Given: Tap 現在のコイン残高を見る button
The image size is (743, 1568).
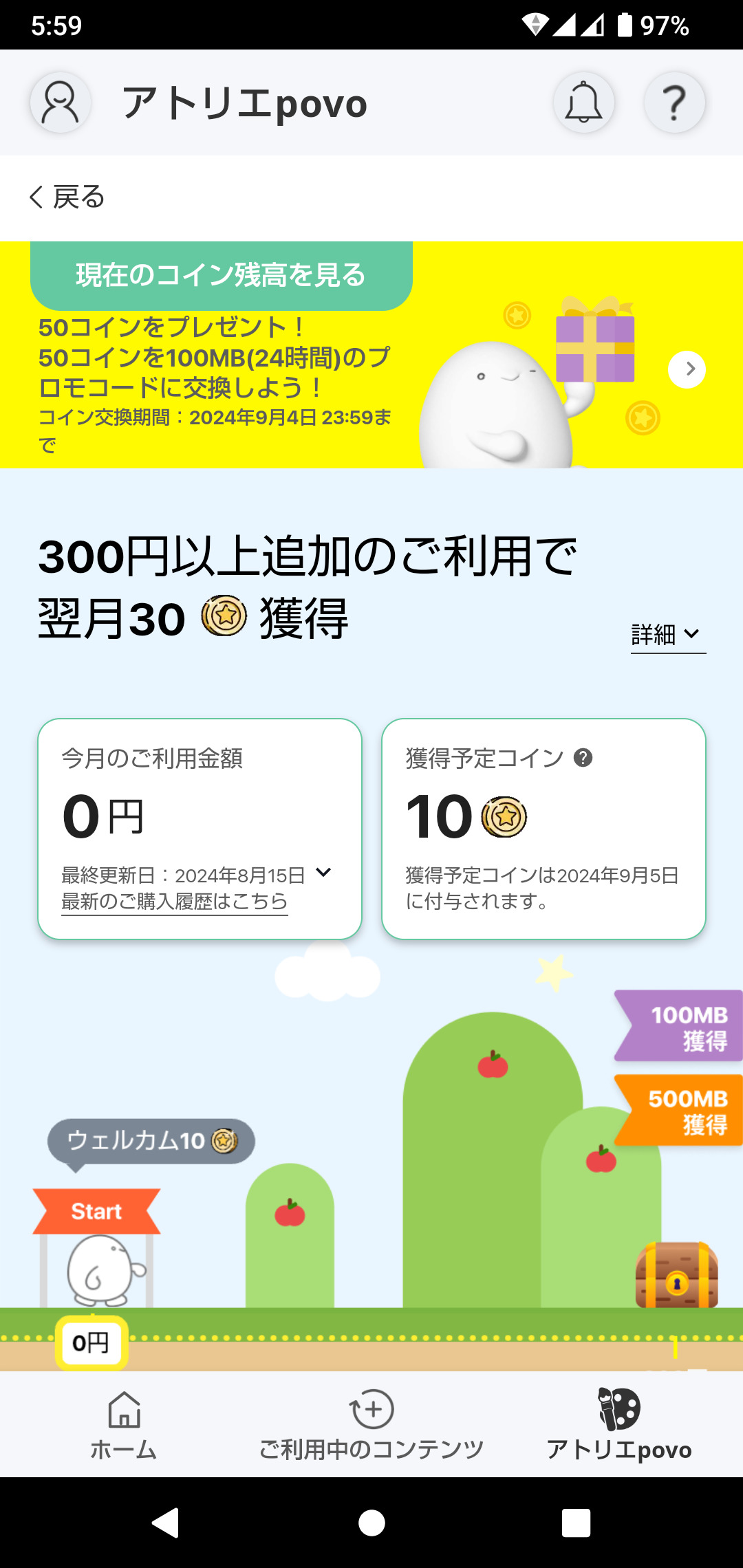Looking at the screenshot, I should (221, 276).
